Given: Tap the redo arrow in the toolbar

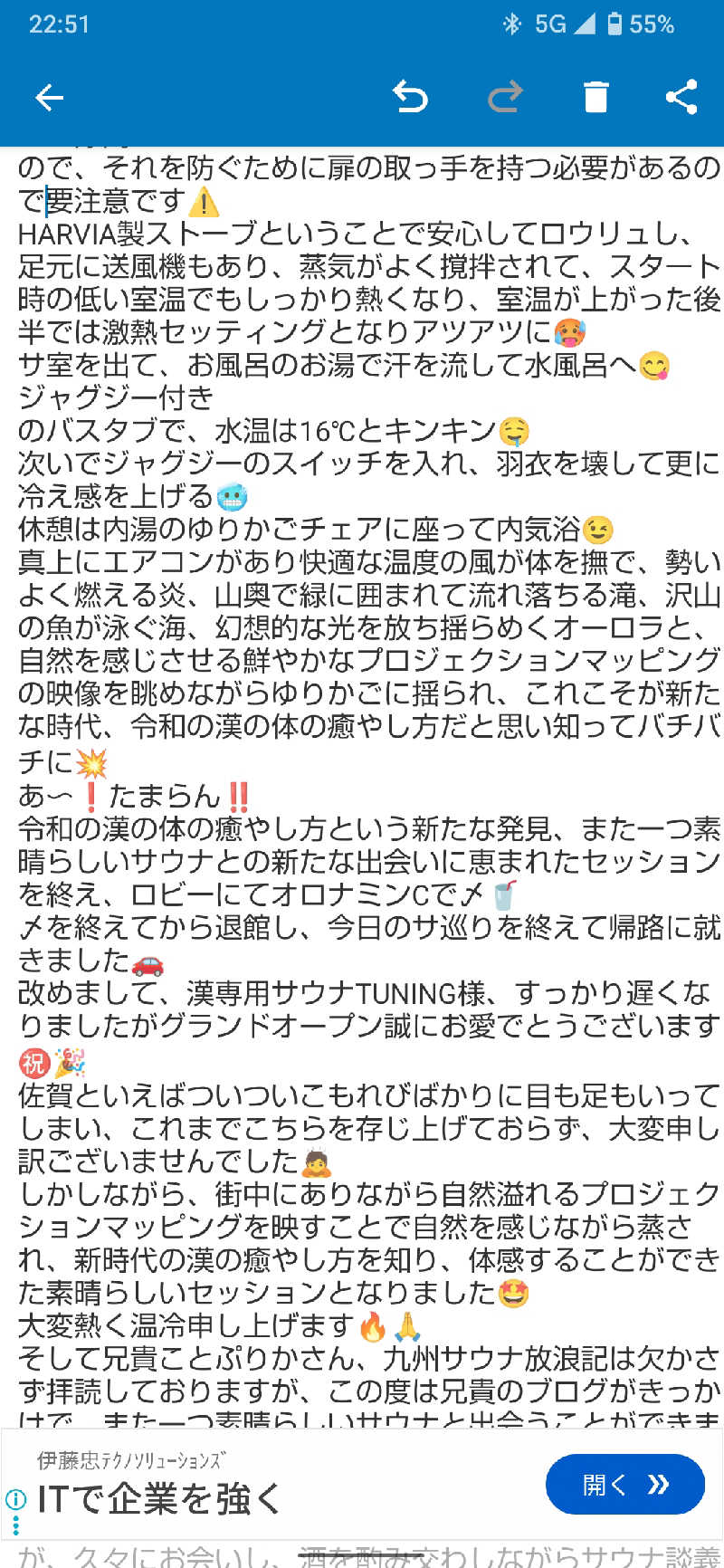Looking at the screenshot, I should (504, 97).
